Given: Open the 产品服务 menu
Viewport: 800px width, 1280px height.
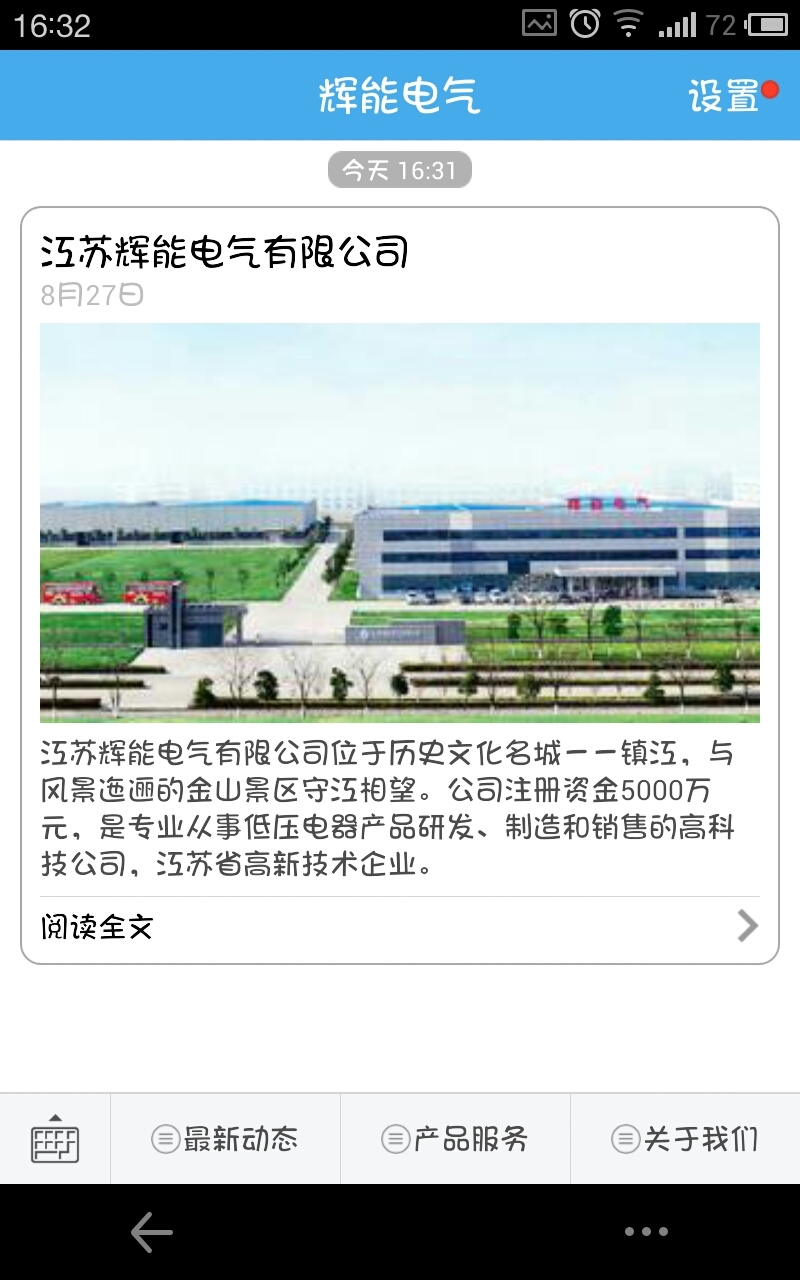Looking at the screenshot, I should pos(455,1139).
